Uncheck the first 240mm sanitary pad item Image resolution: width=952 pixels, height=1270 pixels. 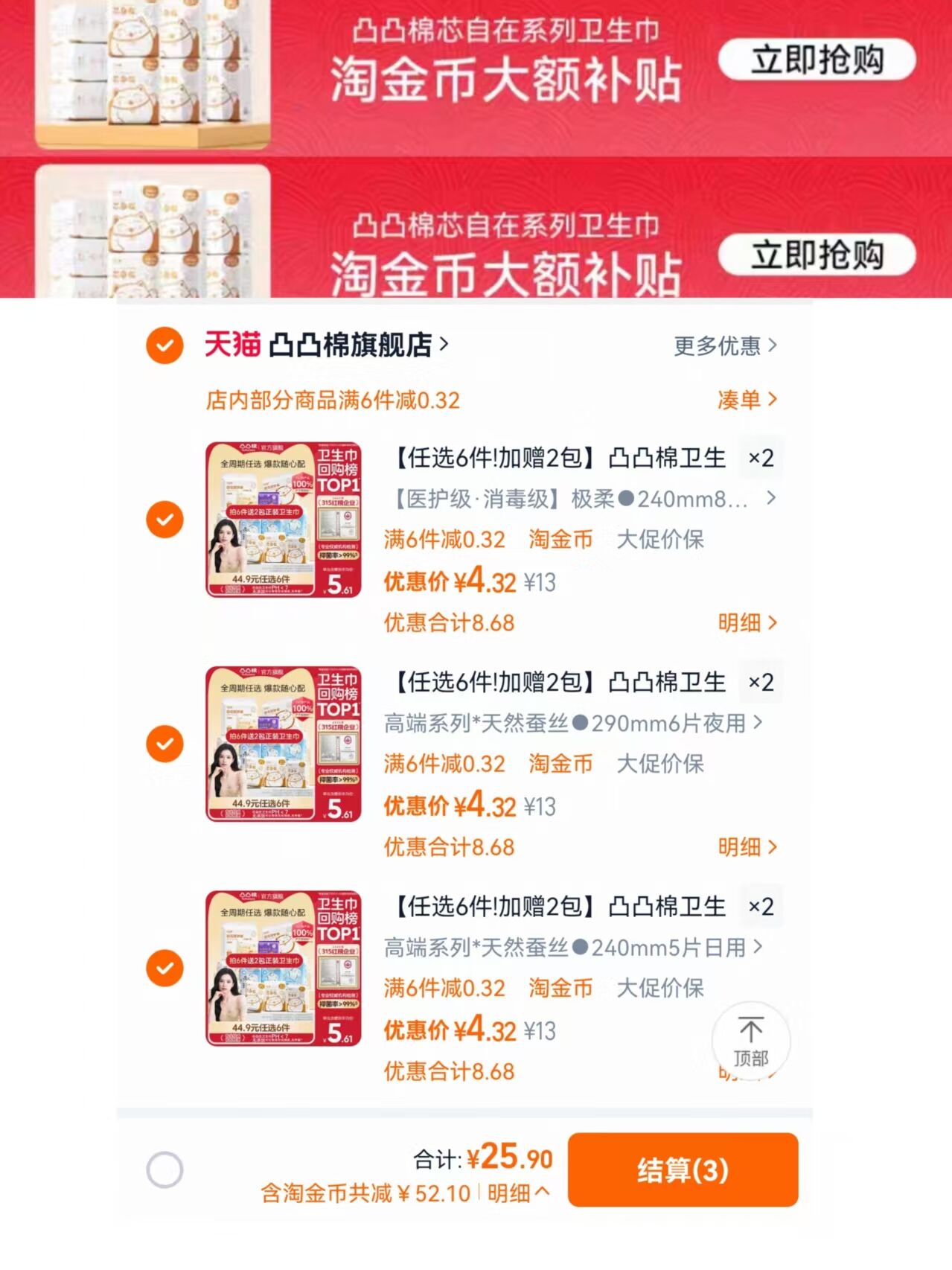(x=165, y=520)
